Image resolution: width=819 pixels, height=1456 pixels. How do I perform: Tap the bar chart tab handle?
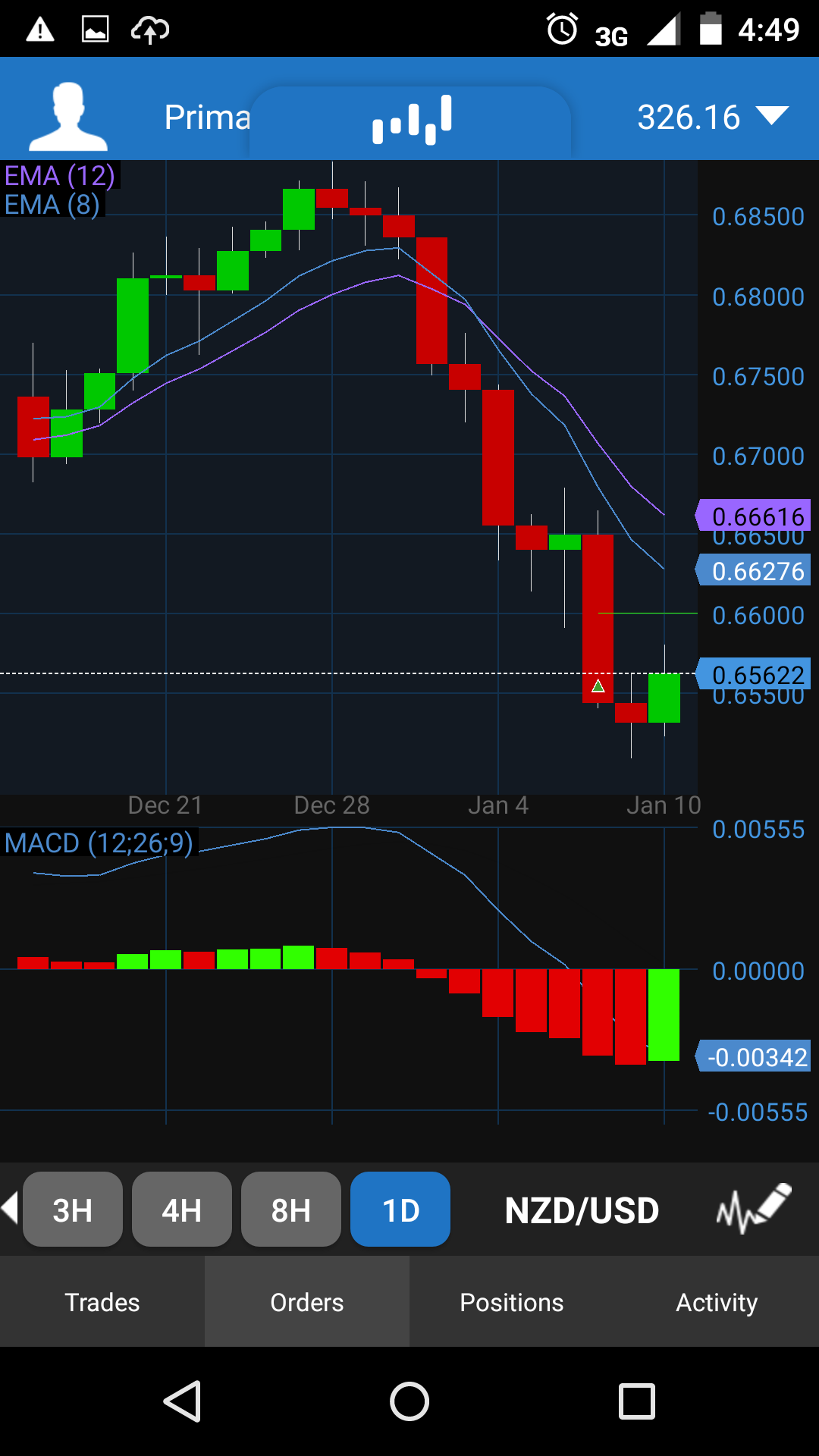(x=411, y=119)
